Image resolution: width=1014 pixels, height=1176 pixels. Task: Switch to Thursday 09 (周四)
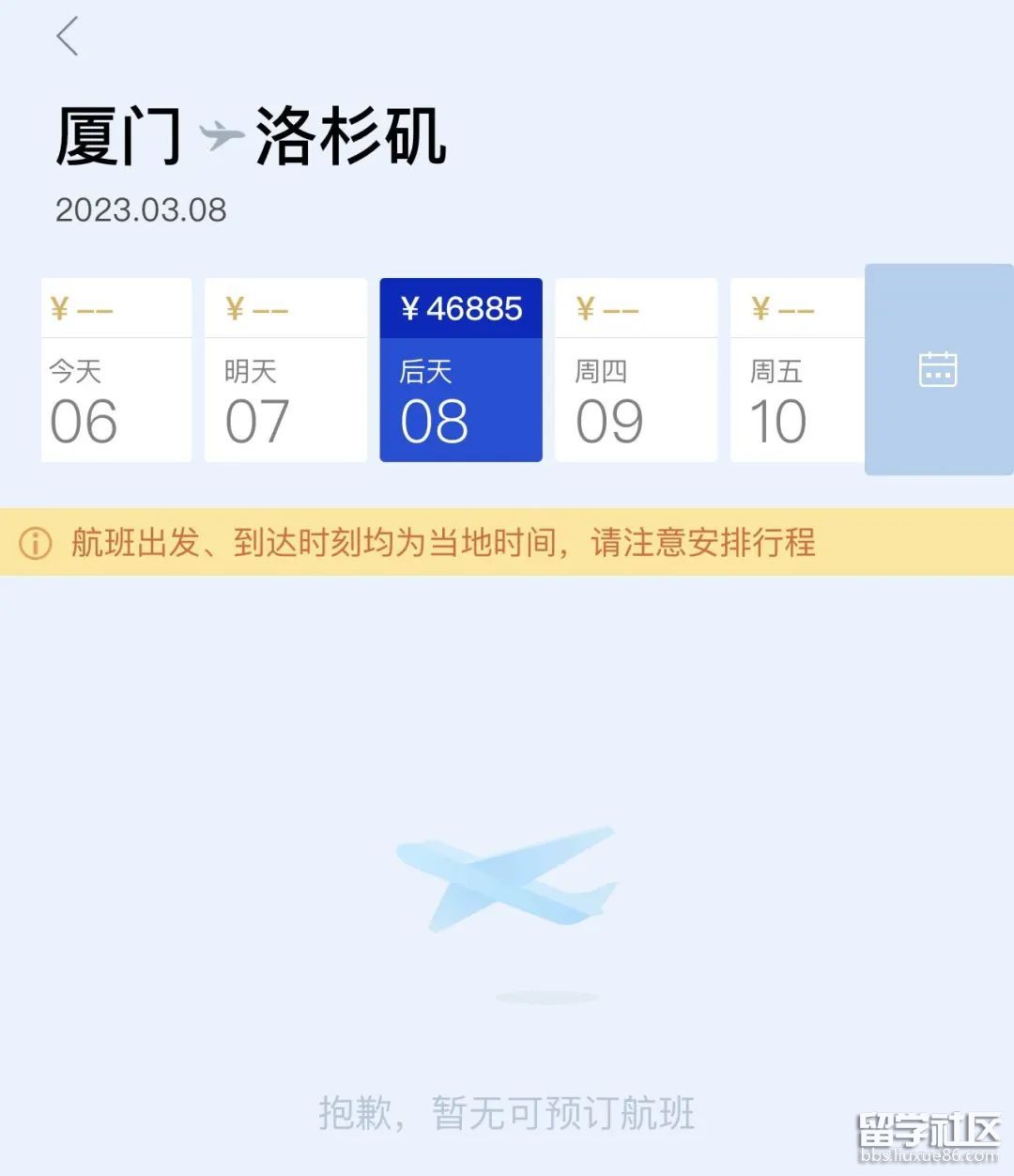coord(636,370)
